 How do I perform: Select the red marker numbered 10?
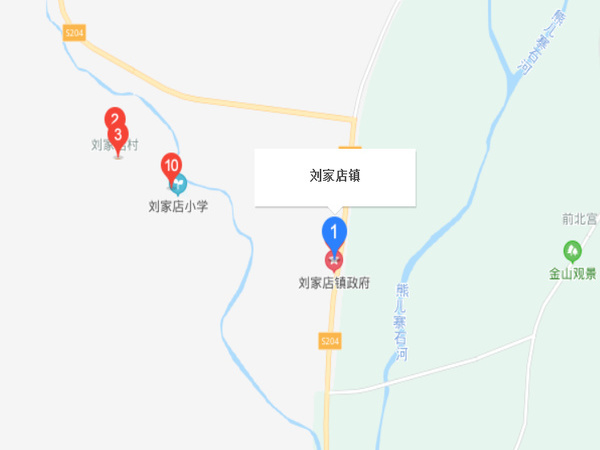tap(171, 165)
